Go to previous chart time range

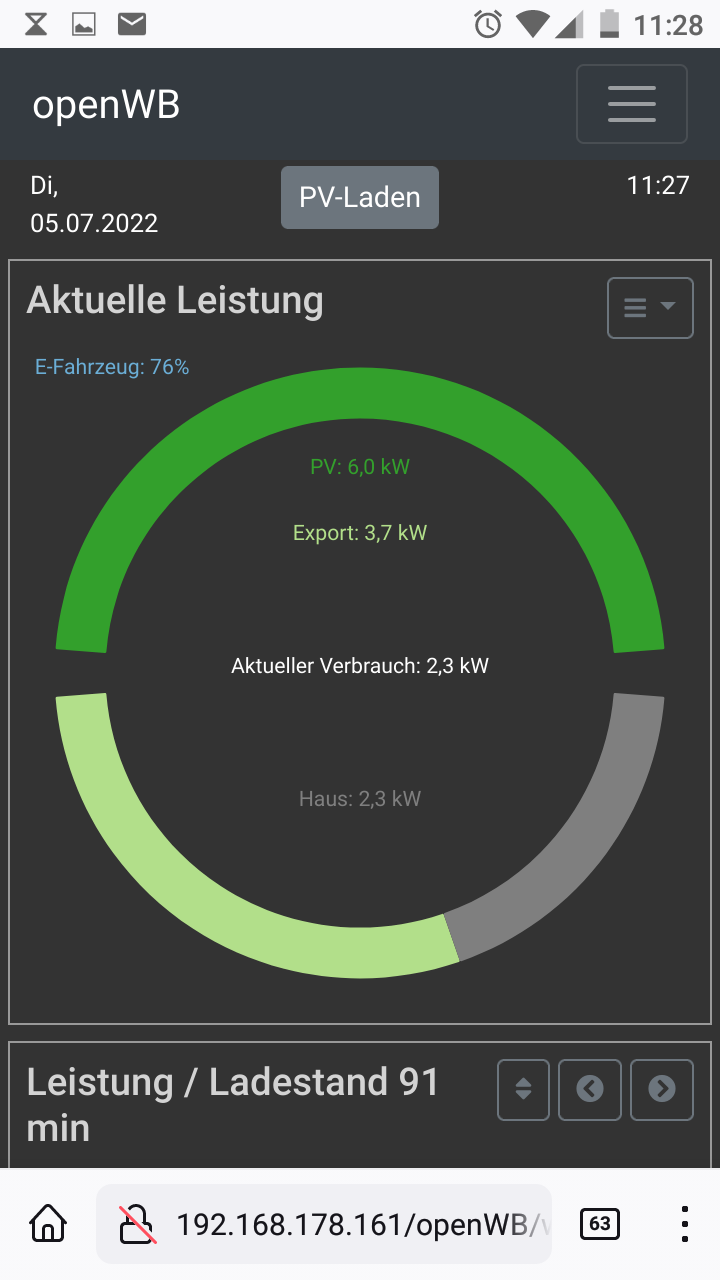[x=590, y=1089]
